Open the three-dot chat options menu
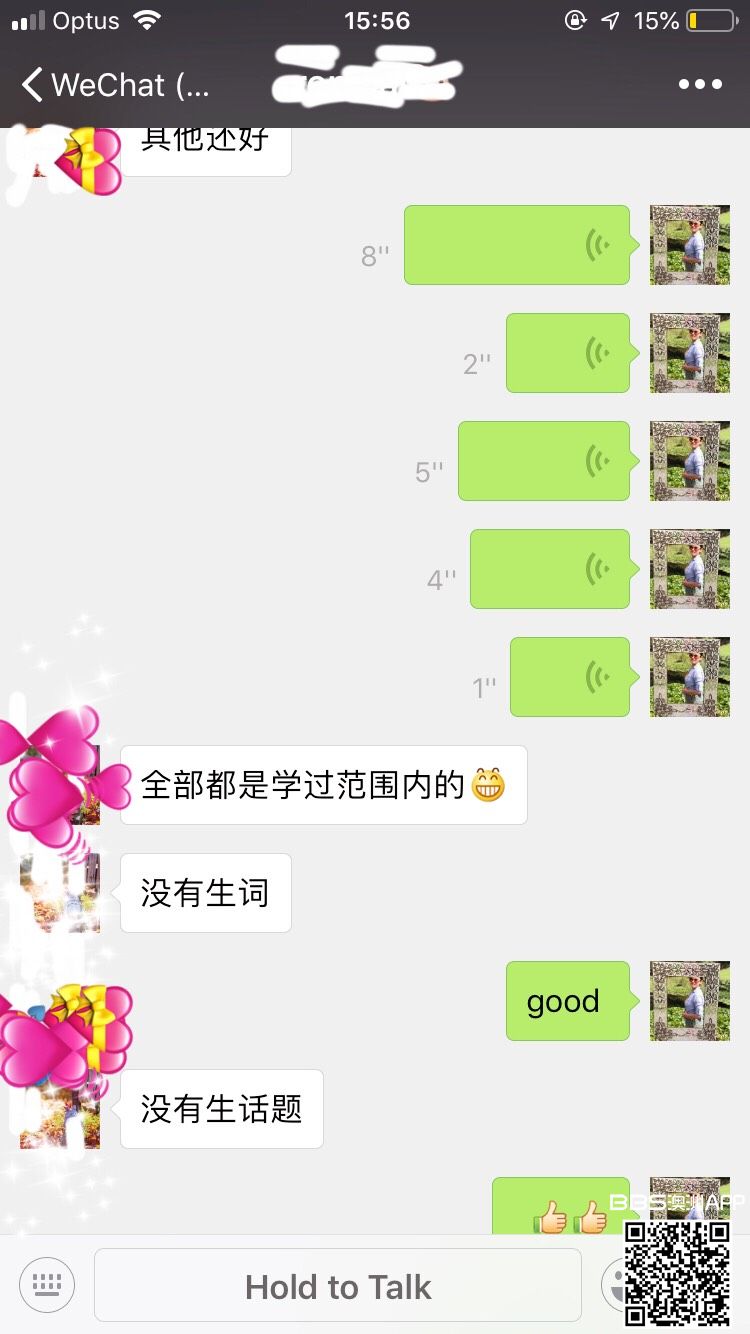This screenshot has height=1334, width=750. pyautogui.click(x=699, y=85)
